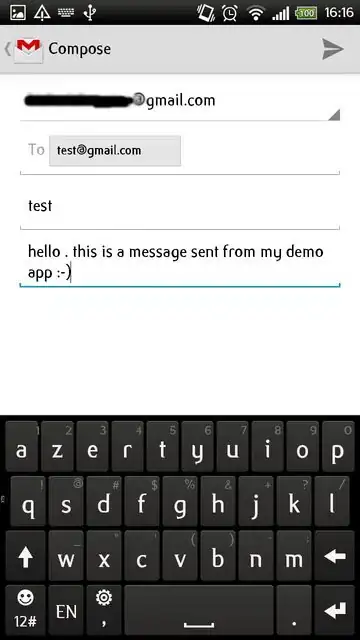
Task: Select the test@gmail.com recipient chip
Action: [x=115, y=151]
